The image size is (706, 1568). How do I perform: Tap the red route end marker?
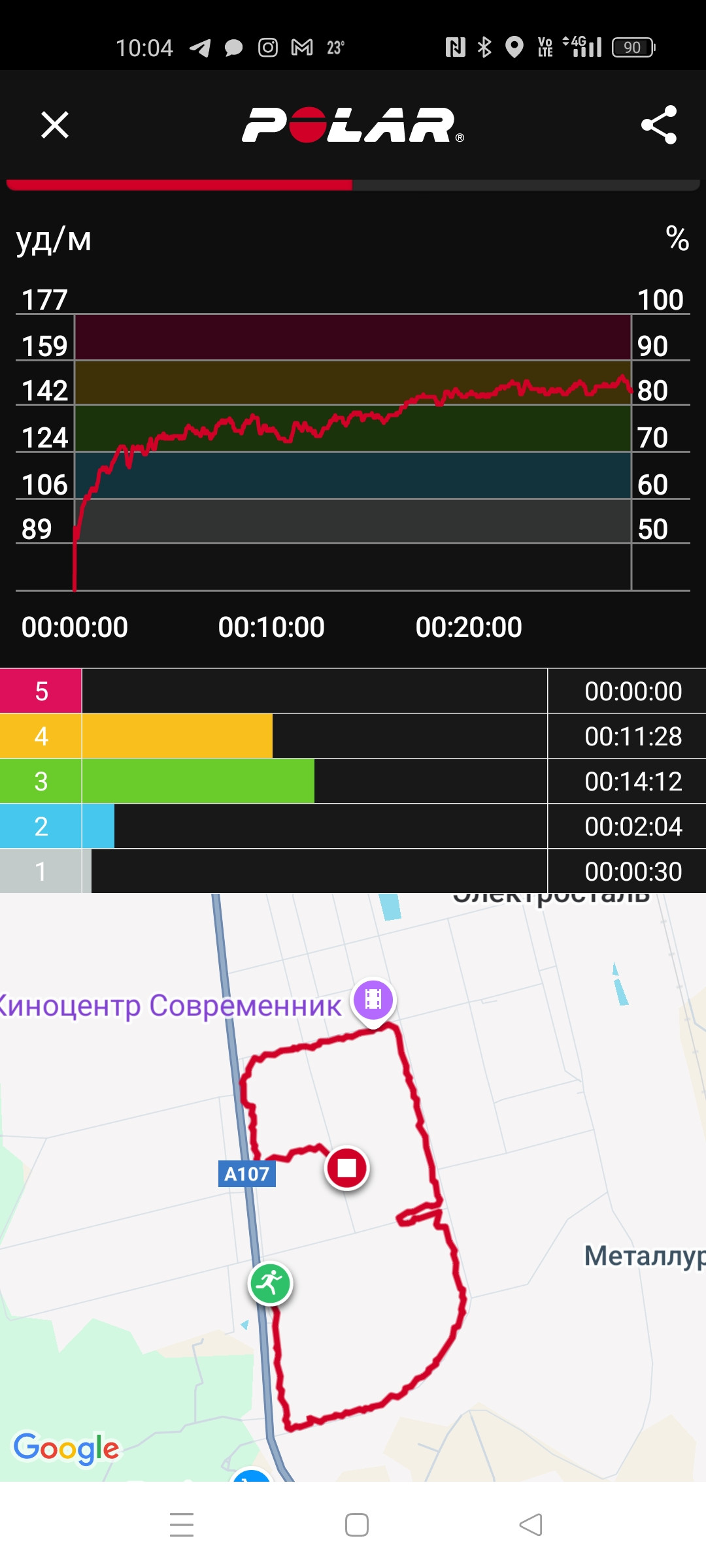click(346, 1168)
